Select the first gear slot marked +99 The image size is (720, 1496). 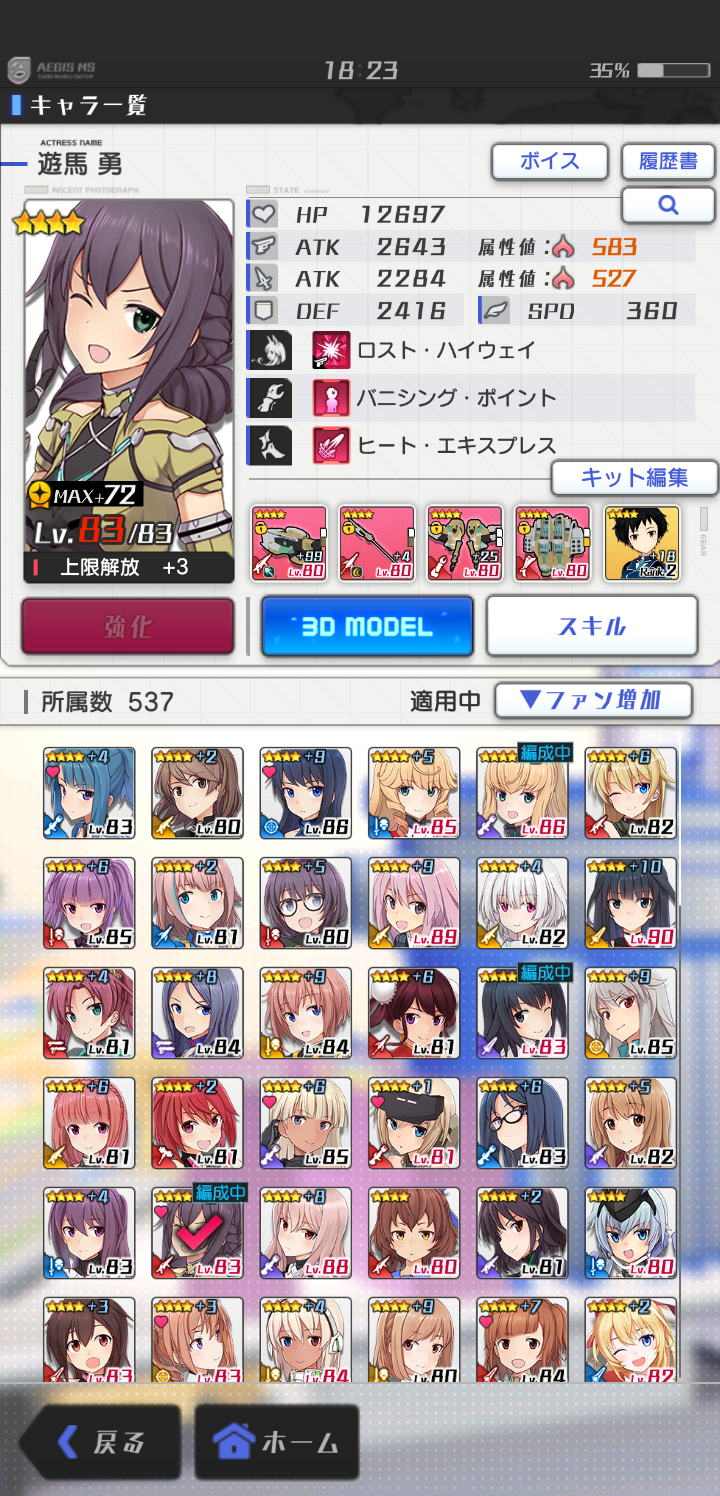point(289,543)
